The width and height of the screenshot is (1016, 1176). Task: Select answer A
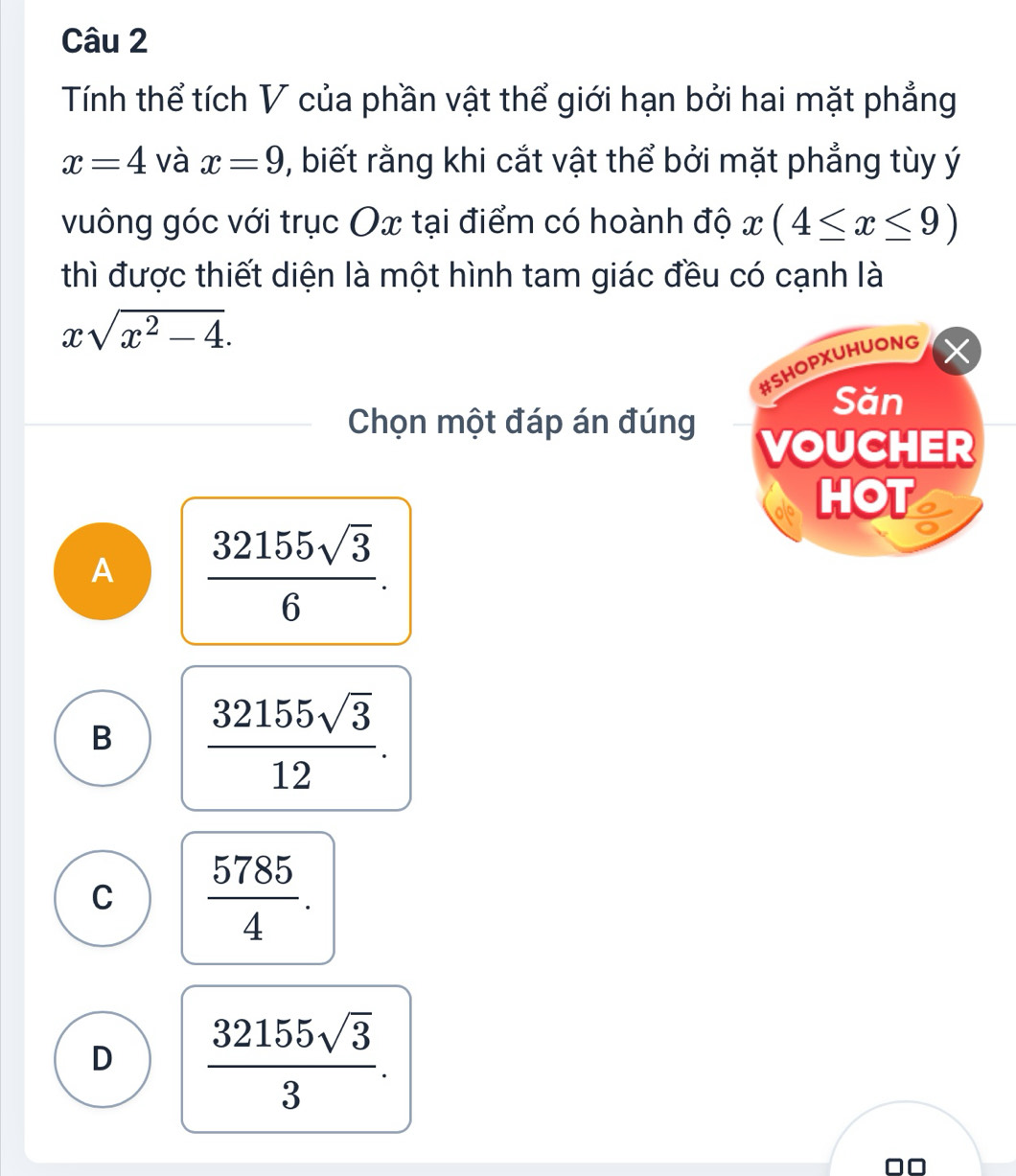pos(103,571)
